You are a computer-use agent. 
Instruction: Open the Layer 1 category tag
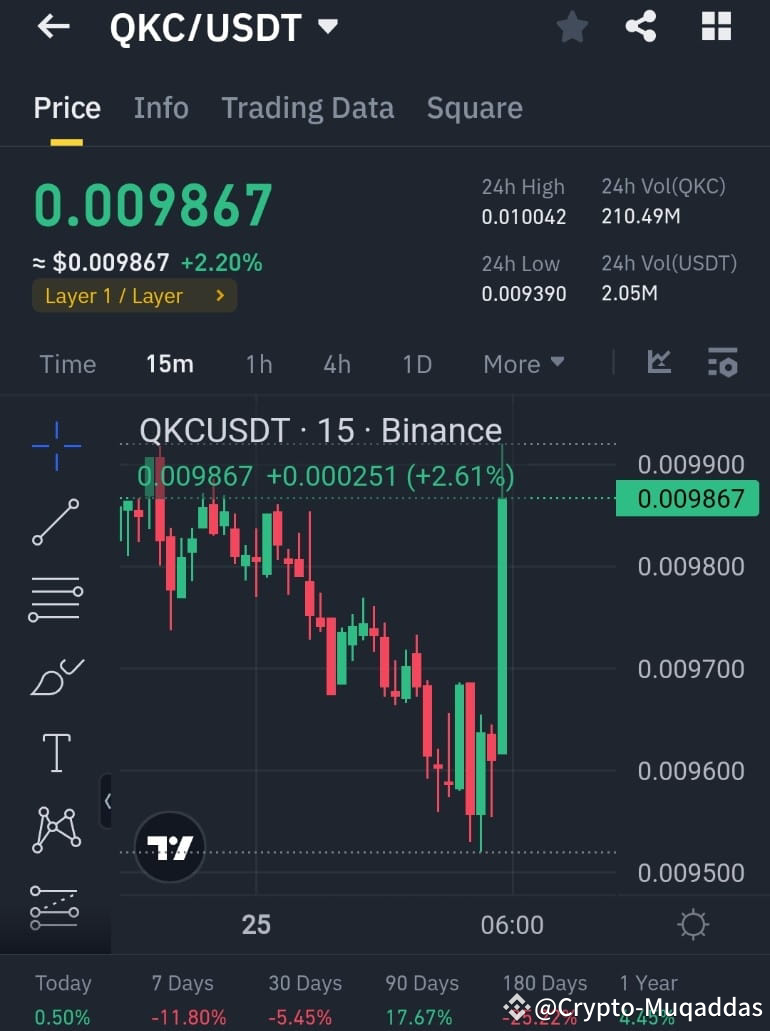(134, 295)
